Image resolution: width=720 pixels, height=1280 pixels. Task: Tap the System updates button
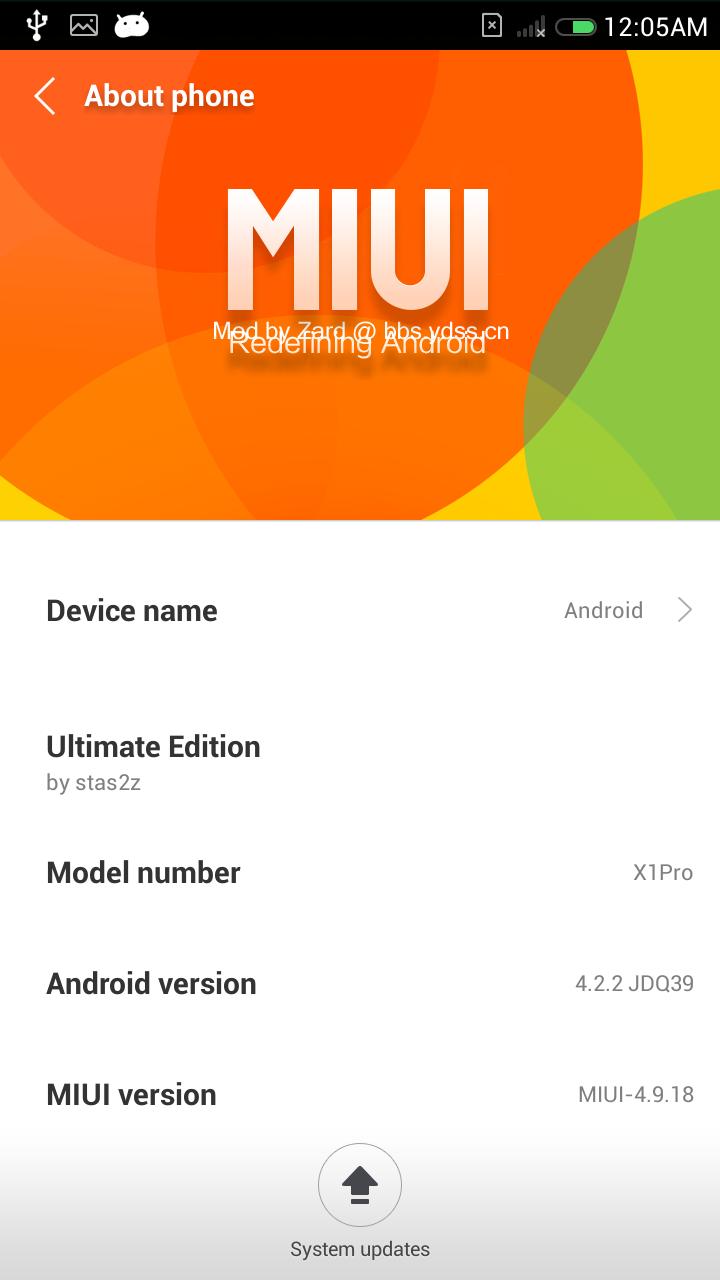(x=360, y=1186)
